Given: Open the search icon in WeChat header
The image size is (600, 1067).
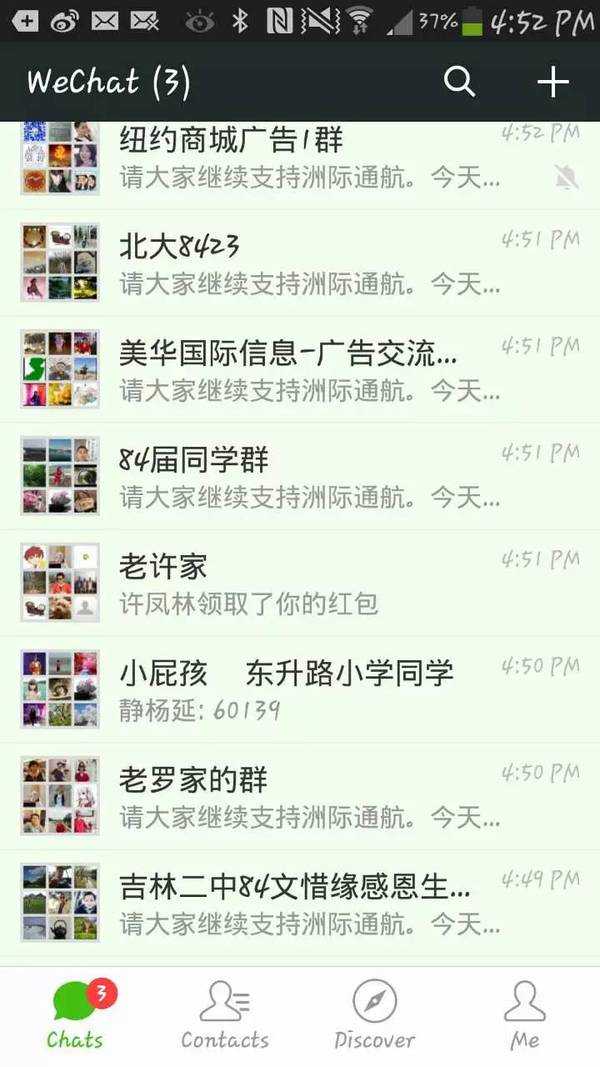Looking at the screenshot, I should click(459, 82).
